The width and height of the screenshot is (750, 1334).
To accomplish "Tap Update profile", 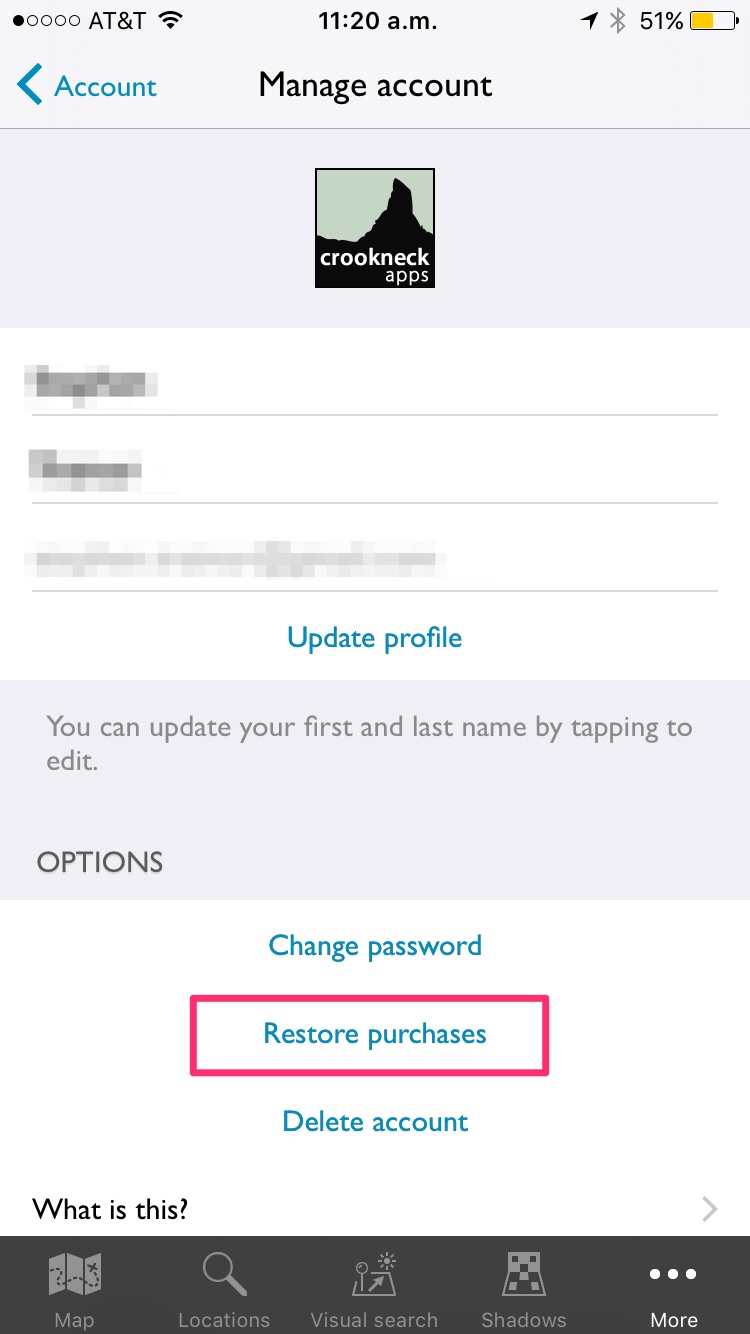I will [375, 637].
